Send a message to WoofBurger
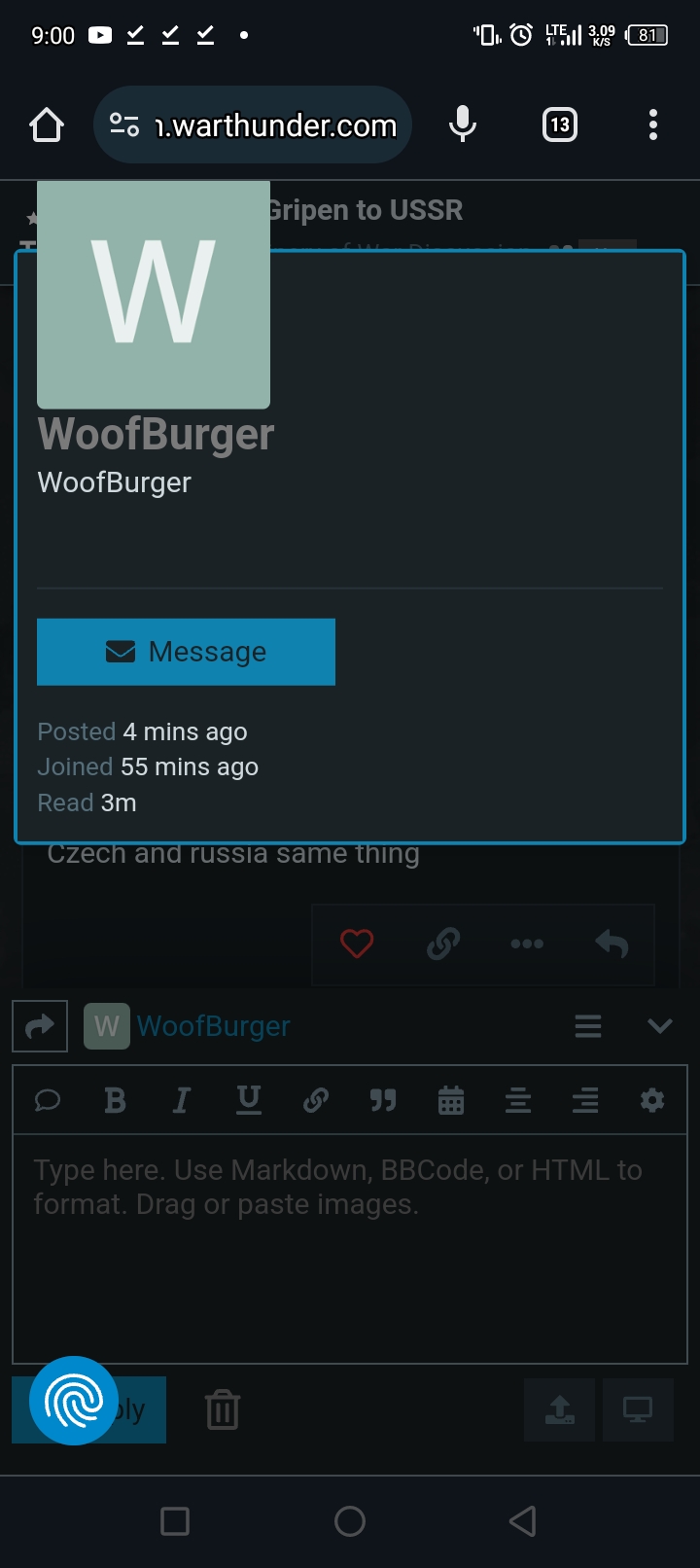The width and height of the screenshot is (700, 1568). tap(186, 652)
